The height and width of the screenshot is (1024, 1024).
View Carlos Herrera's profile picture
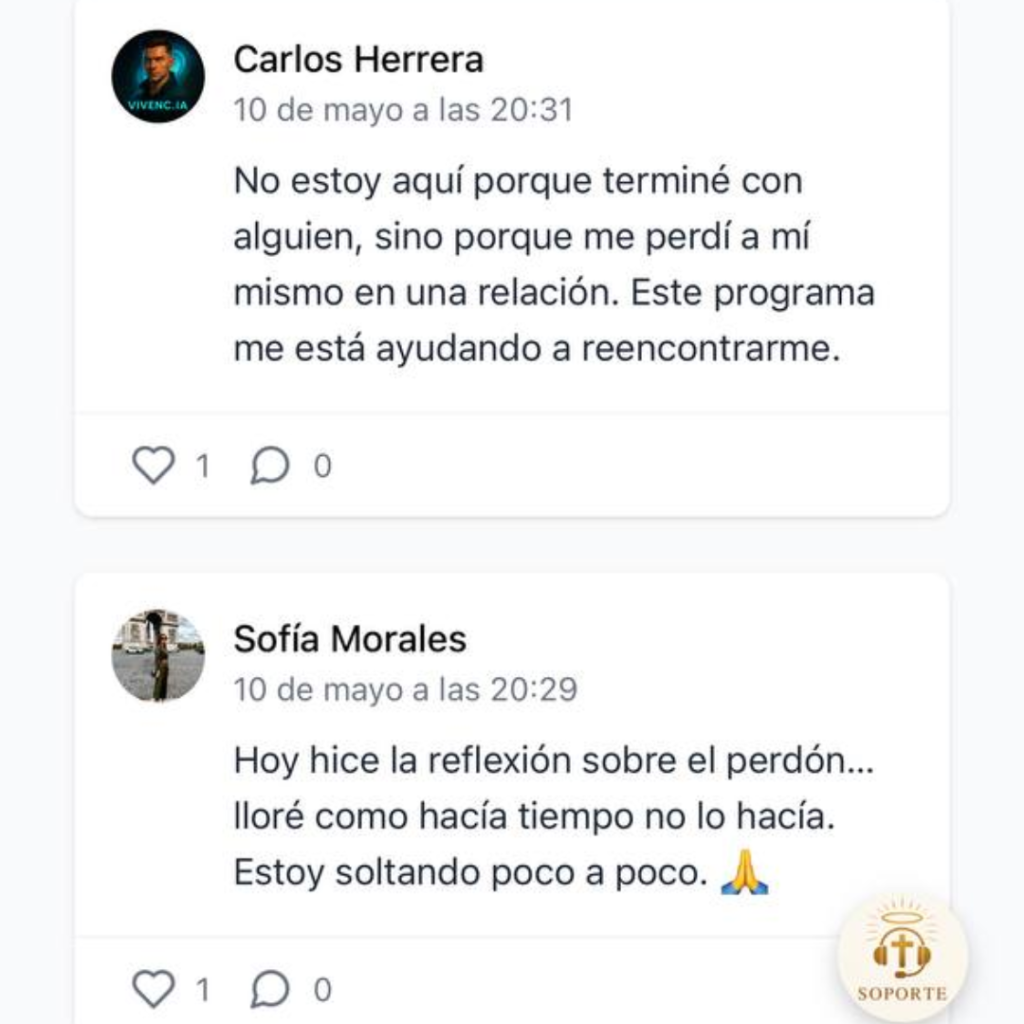158,77
